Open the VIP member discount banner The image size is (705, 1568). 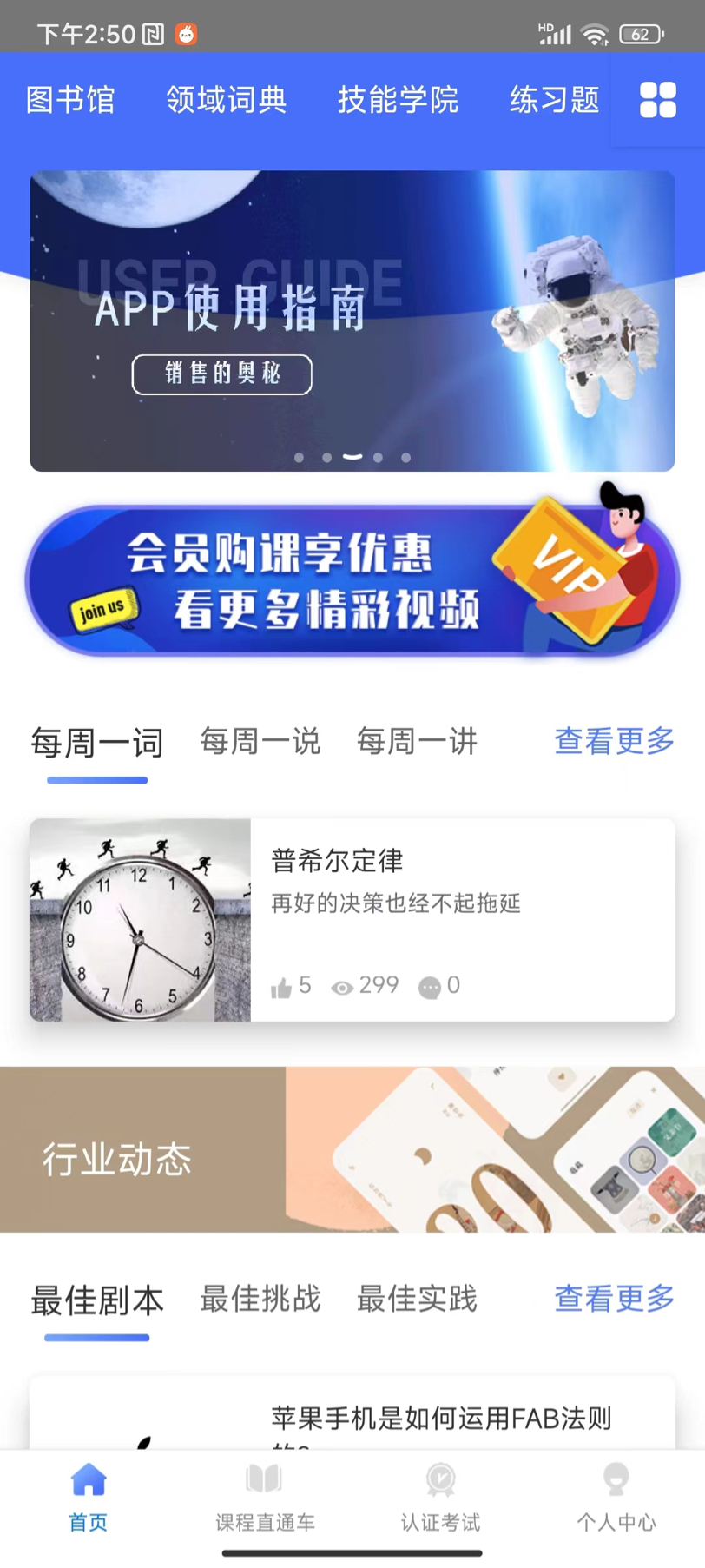[352, 580]
